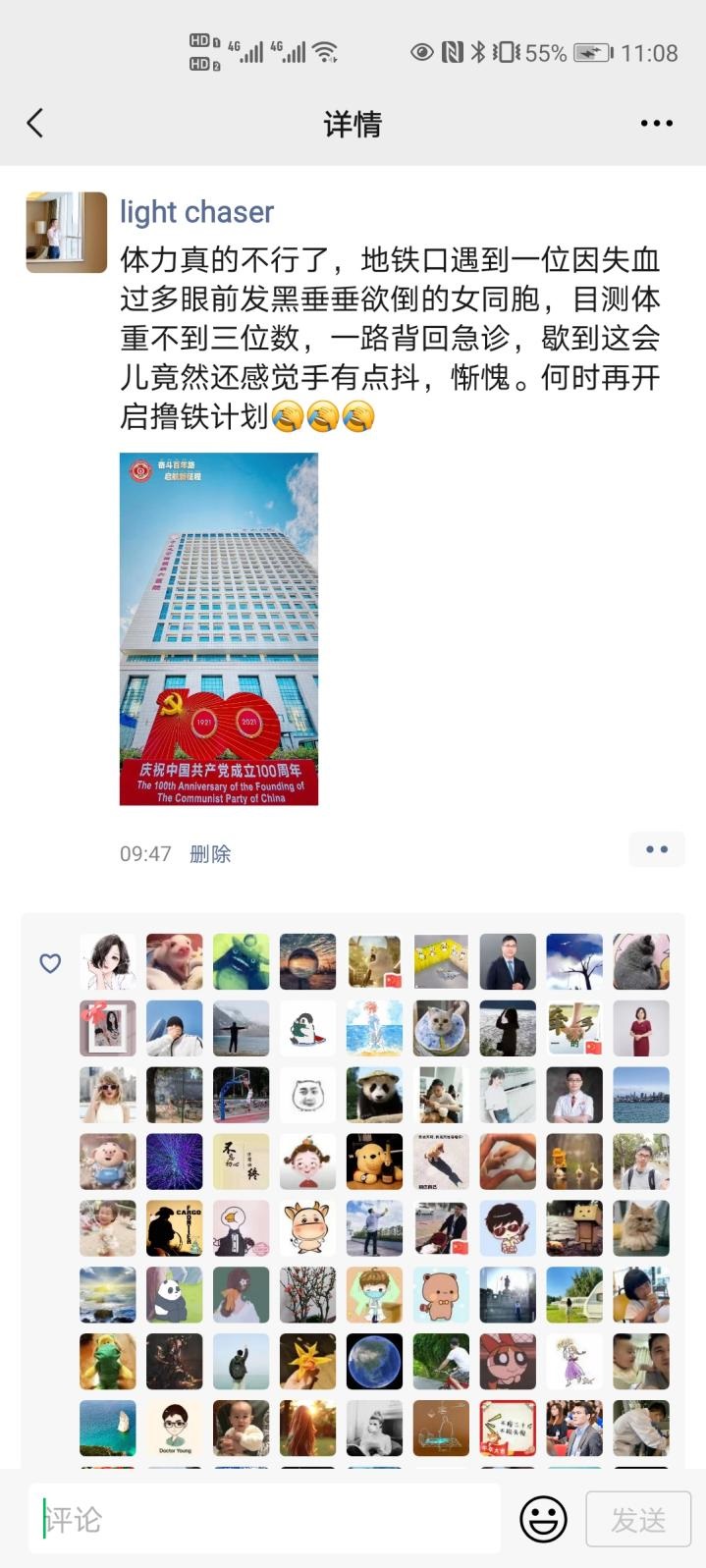Open the Doctor Young avatar liker

pos(175,1428)
